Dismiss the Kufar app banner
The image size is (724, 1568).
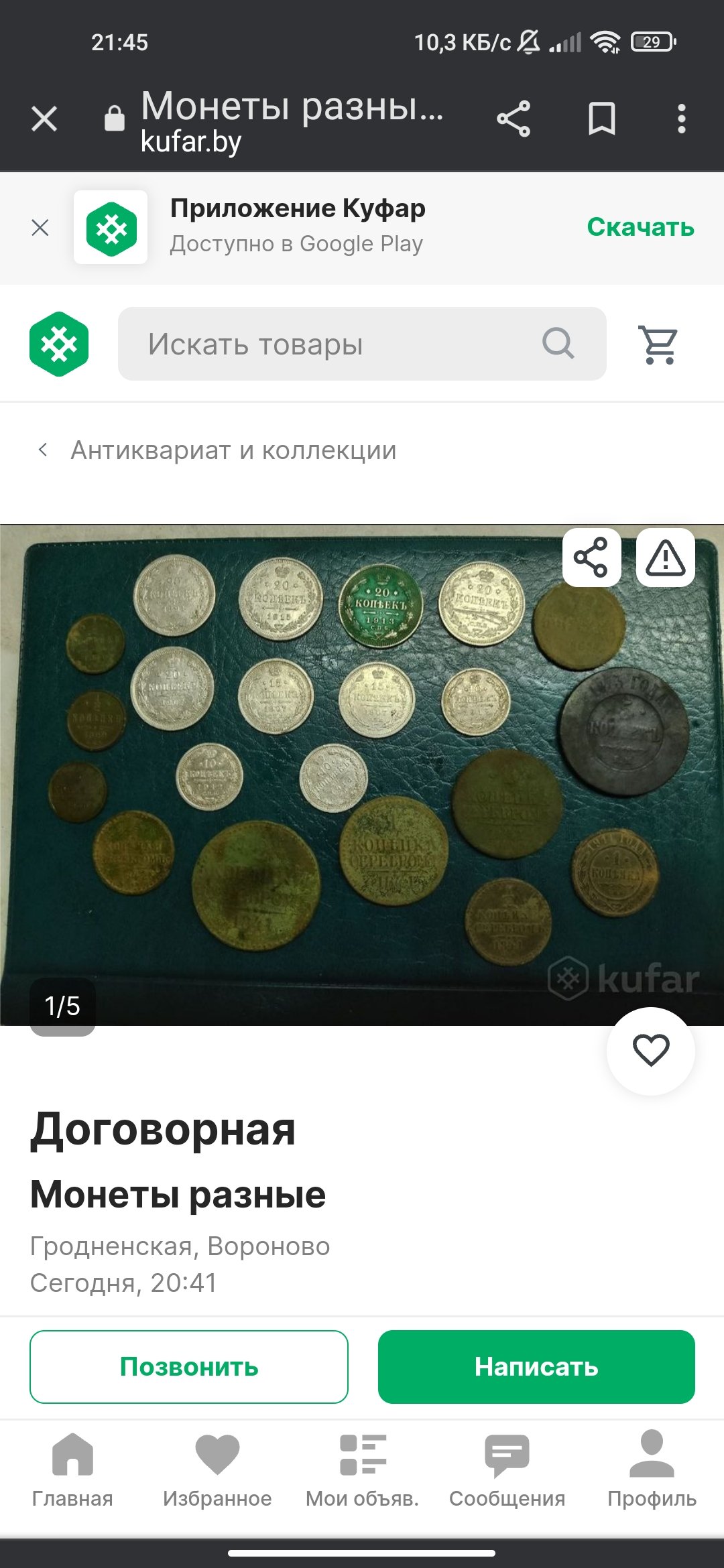pyautogui.click(x=40, y=227)
